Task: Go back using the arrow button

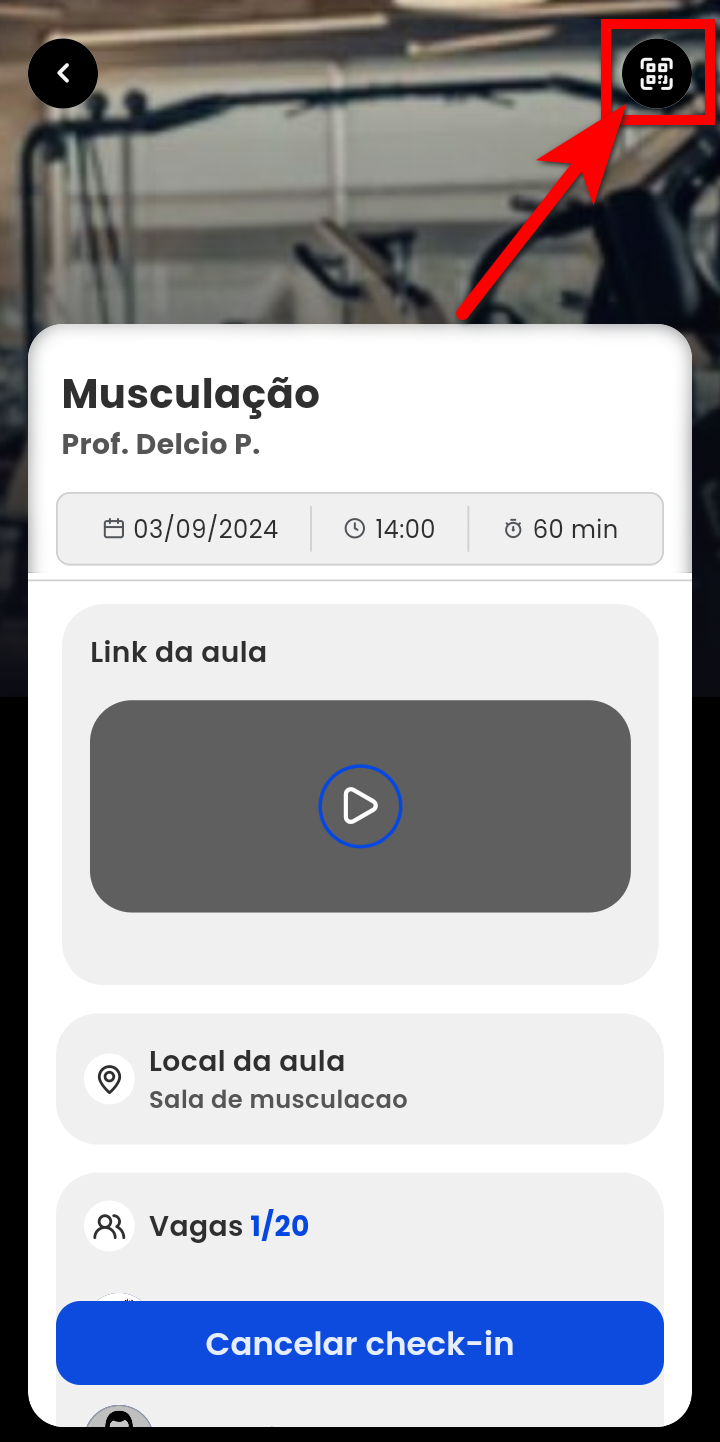Action: [x=63, y=73]
